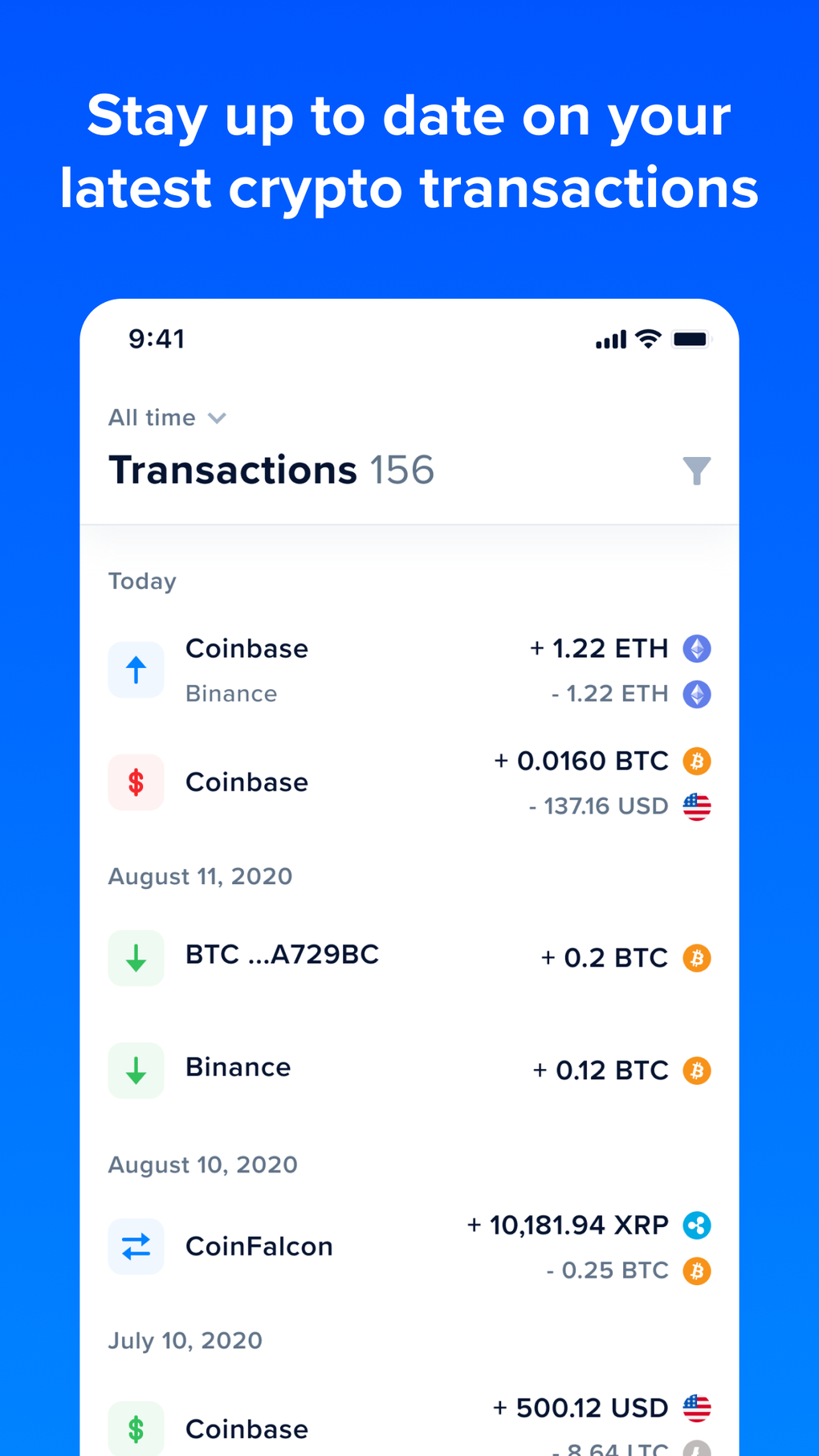Select the August 11, 2020 date header
819x1456 pixels.
point(200,876)
